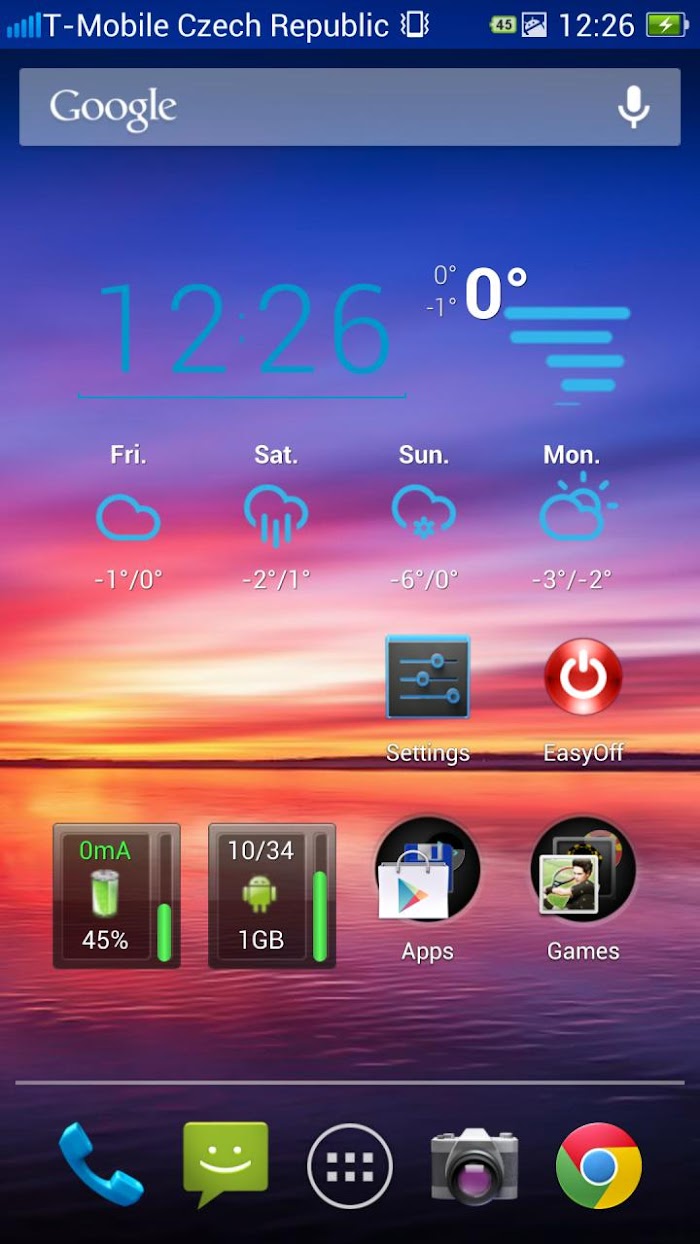Image resolution: width=700 pixels, height=1244 pixels.
Task: Open the Settings app
Action: click(427, 680)
